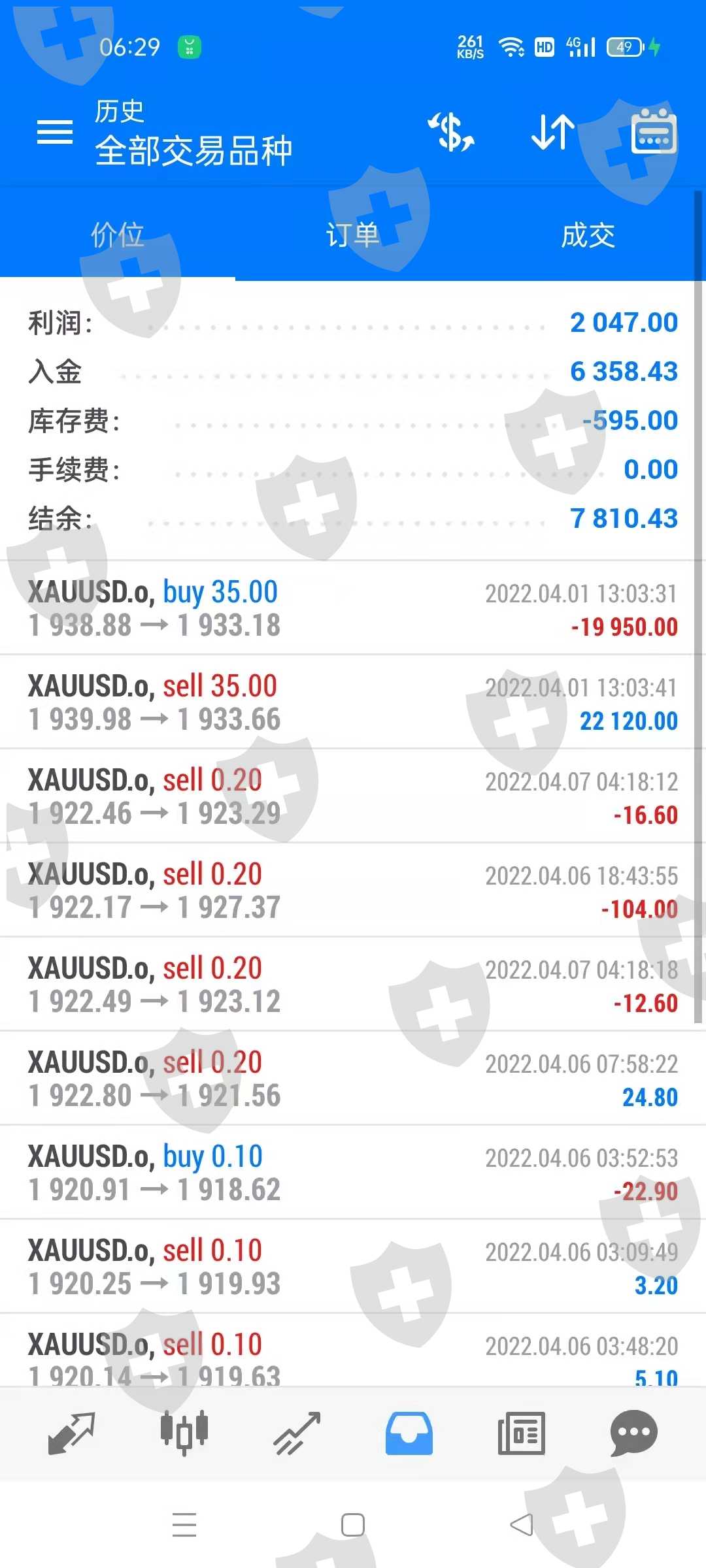Viewport: 706px width, 1568px height.
Task: Open the sell 0.10 trade gaining 3.20
Action: [353, 1267]
